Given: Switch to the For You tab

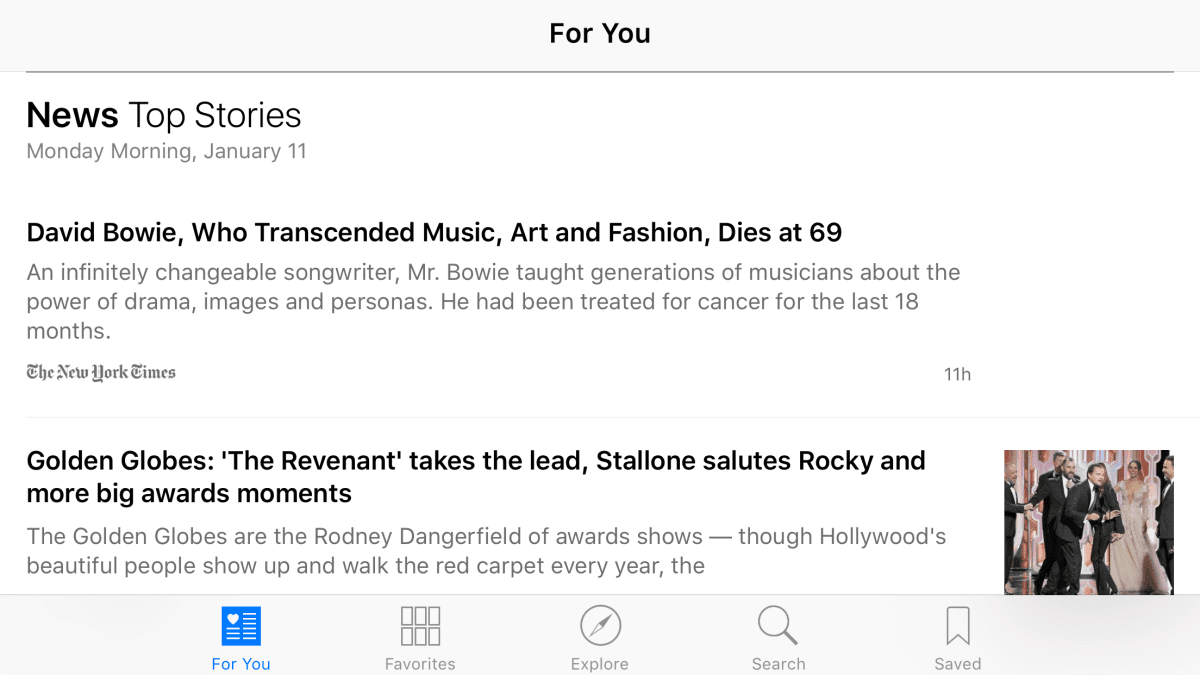Looking at the screenshot, I should [241, 638].
